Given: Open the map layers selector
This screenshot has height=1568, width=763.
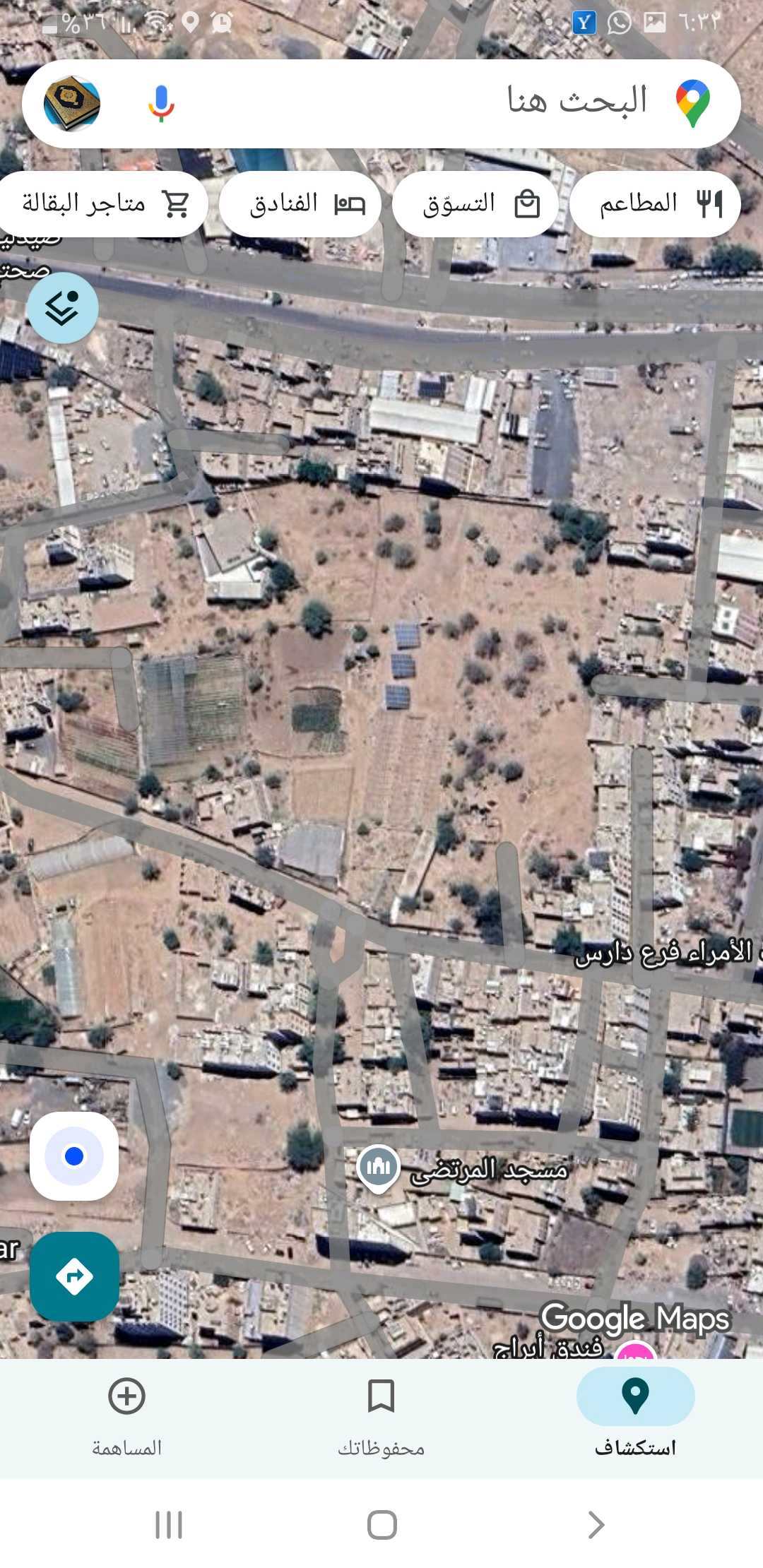Looking at the screenshot, I should tap(63, 309).
